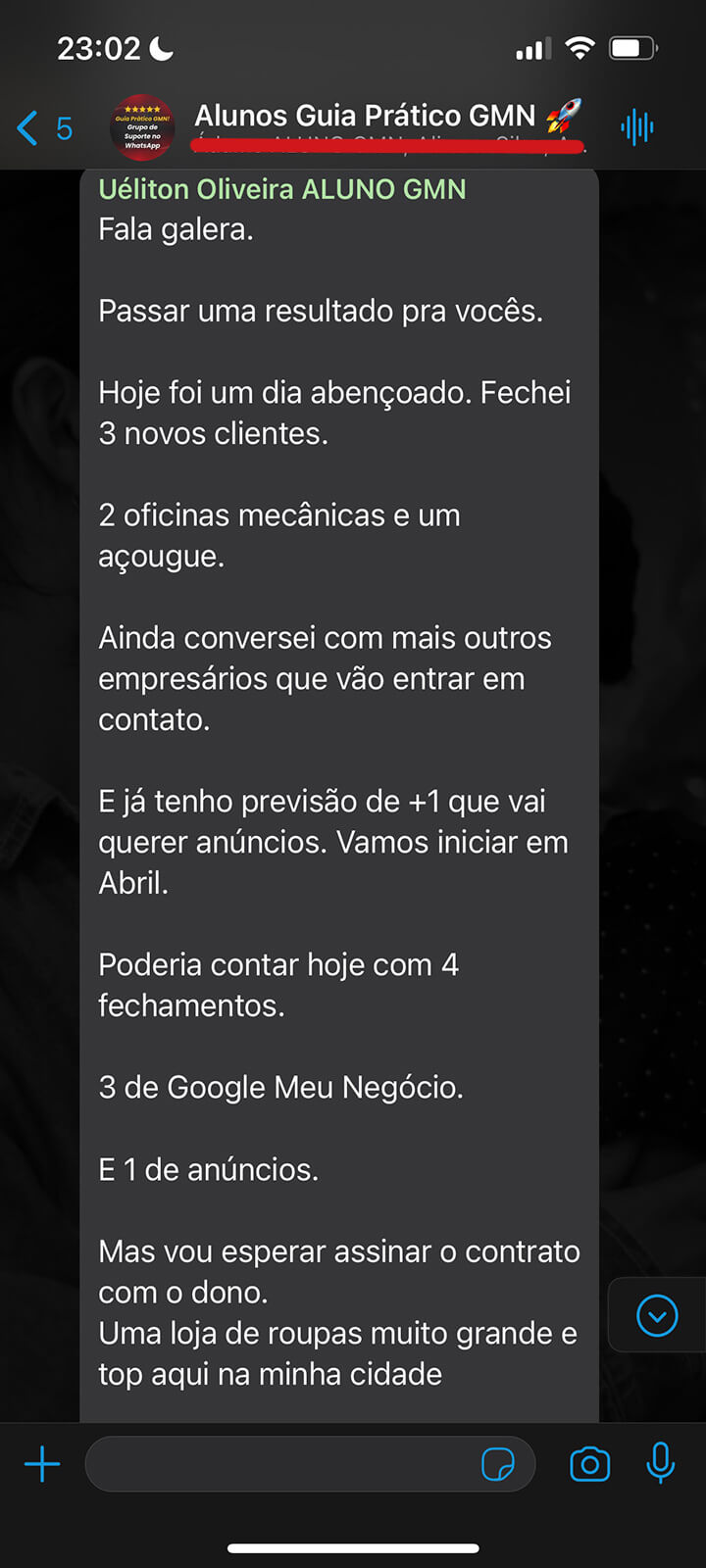Jump to latest messages with the down arrow

click(657, 1315)
